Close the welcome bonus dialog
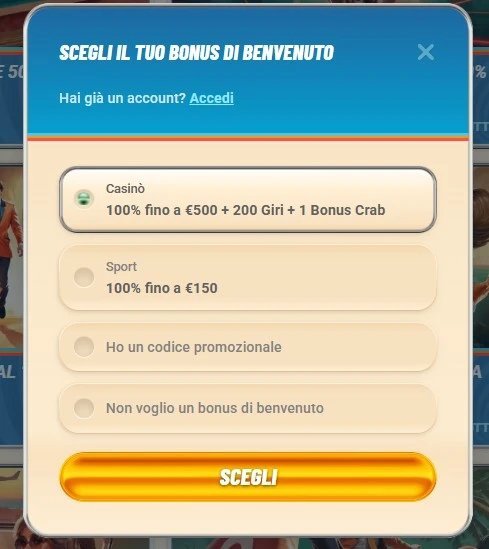The image size is (489, 549). click(426, 52)
